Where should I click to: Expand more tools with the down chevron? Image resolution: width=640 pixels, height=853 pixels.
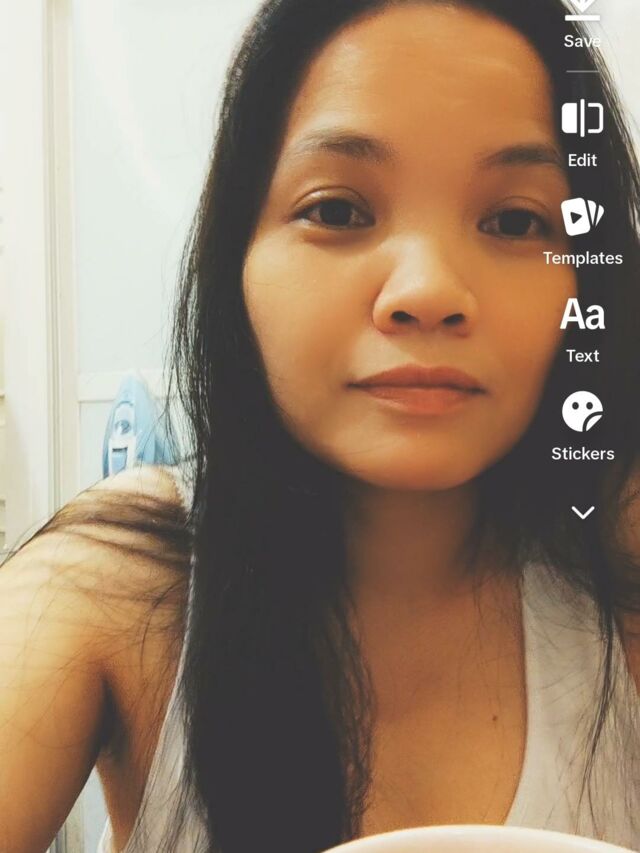(582, 512)
